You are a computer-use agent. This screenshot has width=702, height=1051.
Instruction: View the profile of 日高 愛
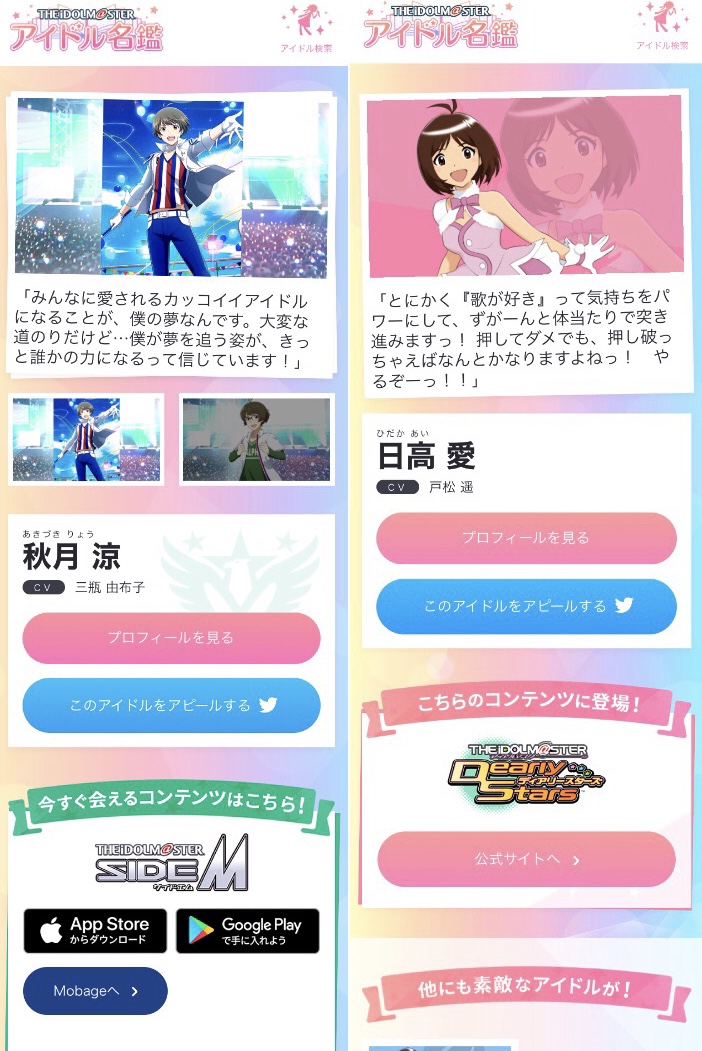coord(526,538)
